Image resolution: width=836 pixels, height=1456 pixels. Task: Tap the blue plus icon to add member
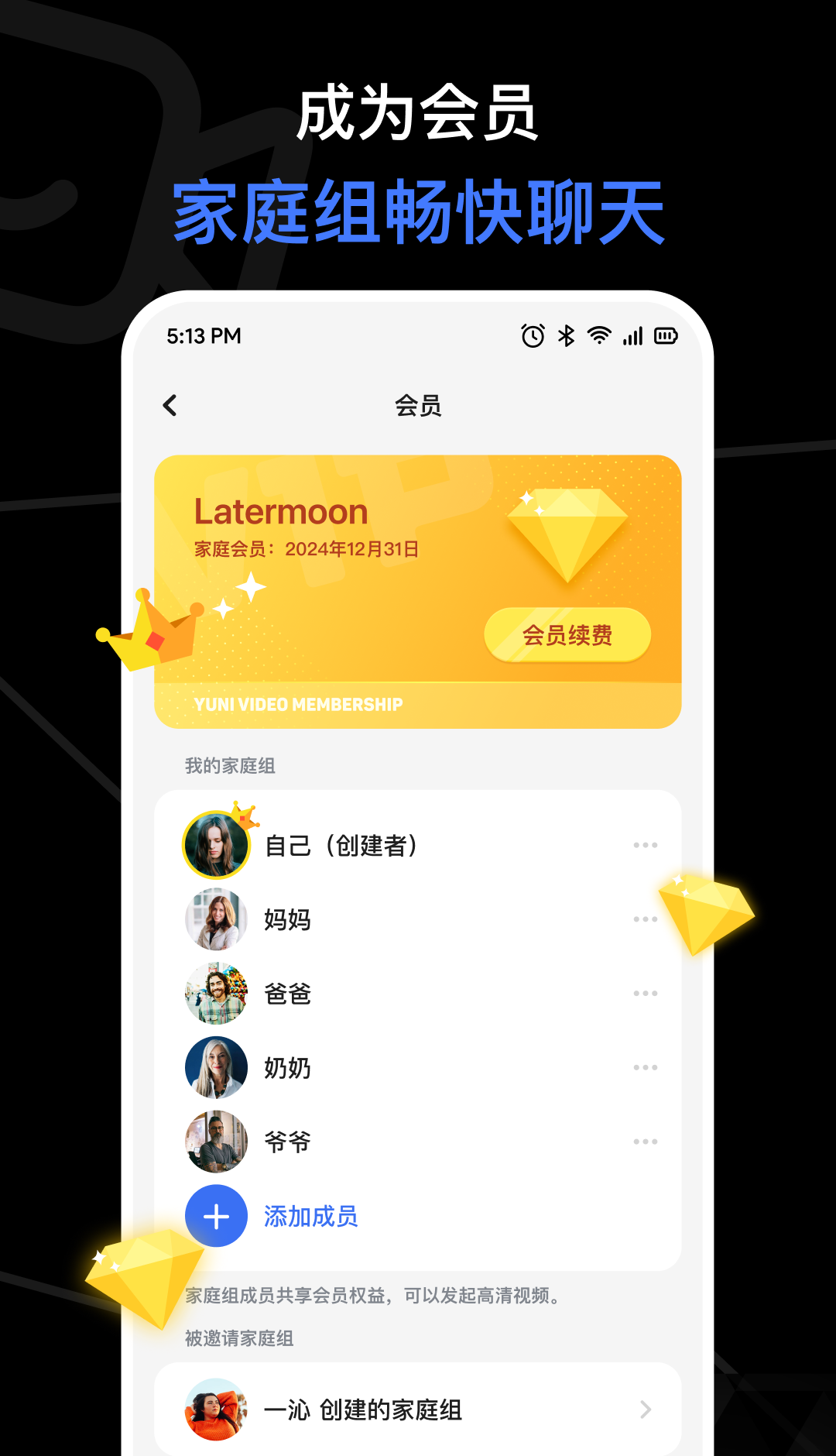point(216,1216)
